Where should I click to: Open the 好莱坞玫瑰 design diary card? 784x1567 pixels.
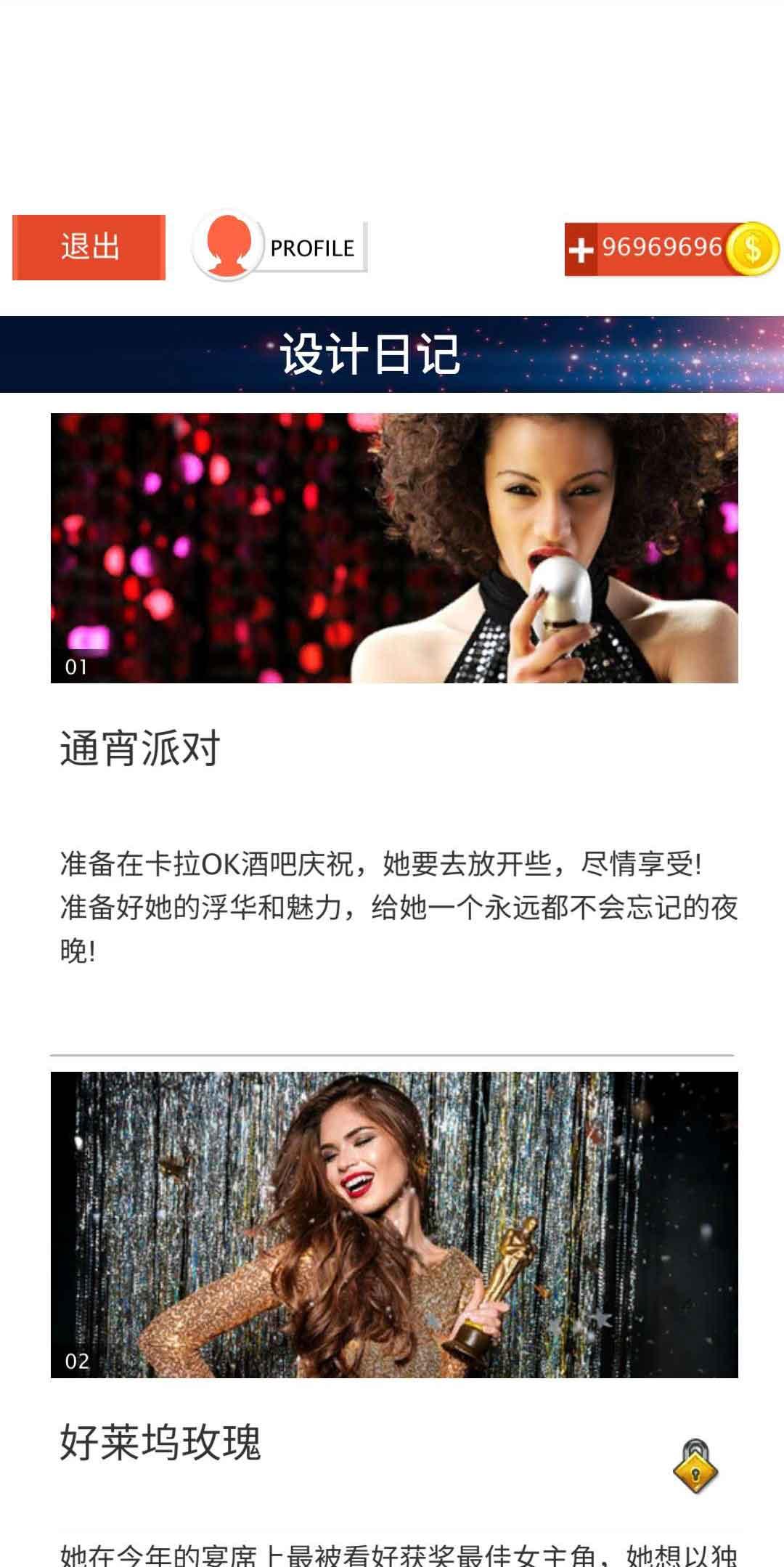(394, 1224)
